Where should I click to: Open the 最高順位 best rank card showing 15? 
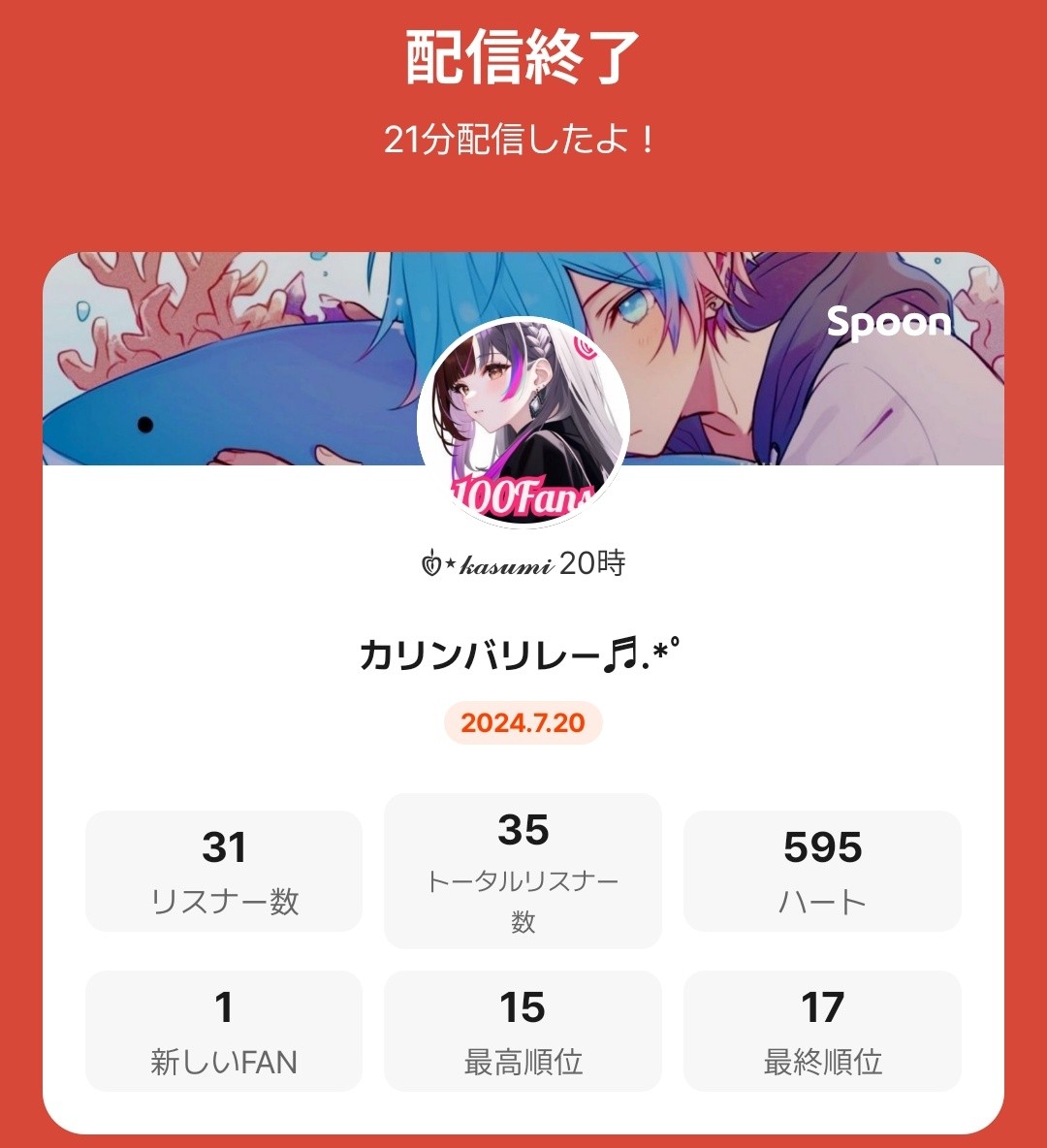pyautogui.click(x=523, y=1031)
